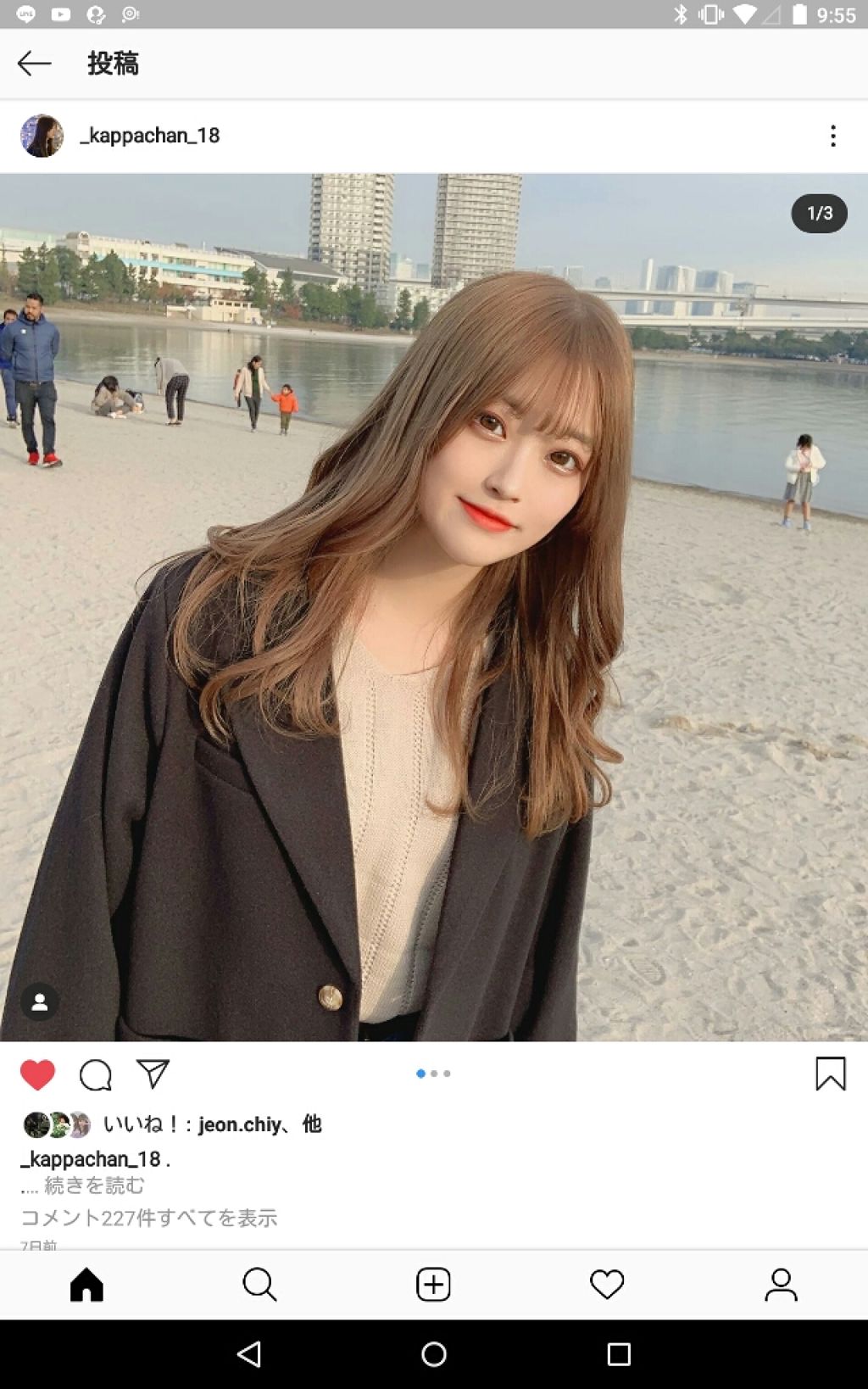Open the activity heart tab

607,1285
